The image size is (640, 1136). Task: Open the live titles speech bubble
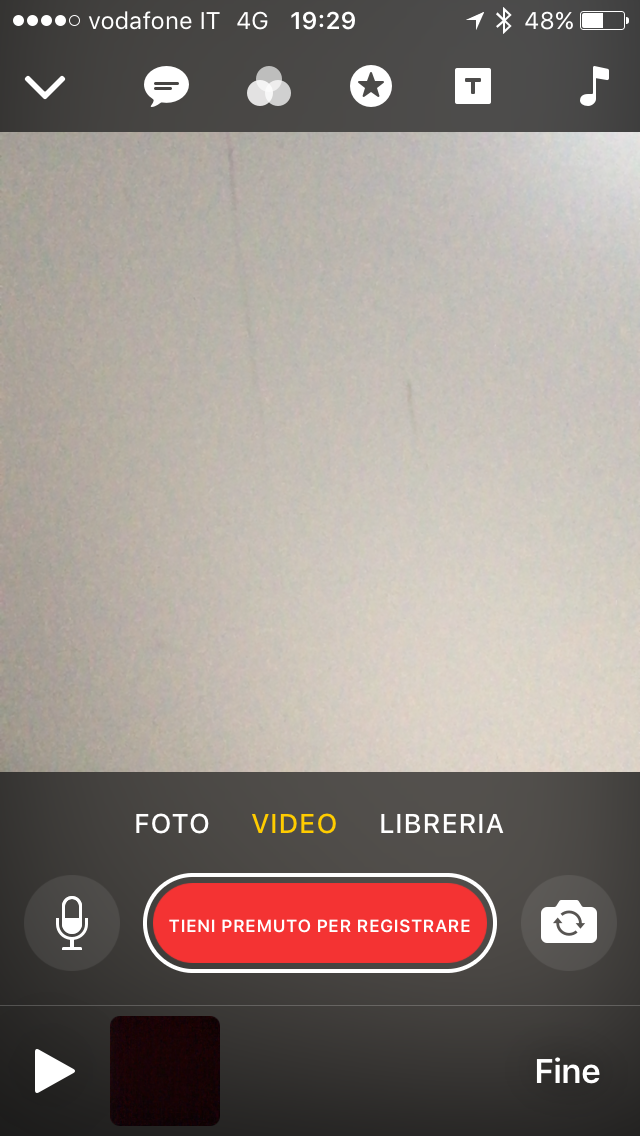pyautogui.click(x=166, y=87)
